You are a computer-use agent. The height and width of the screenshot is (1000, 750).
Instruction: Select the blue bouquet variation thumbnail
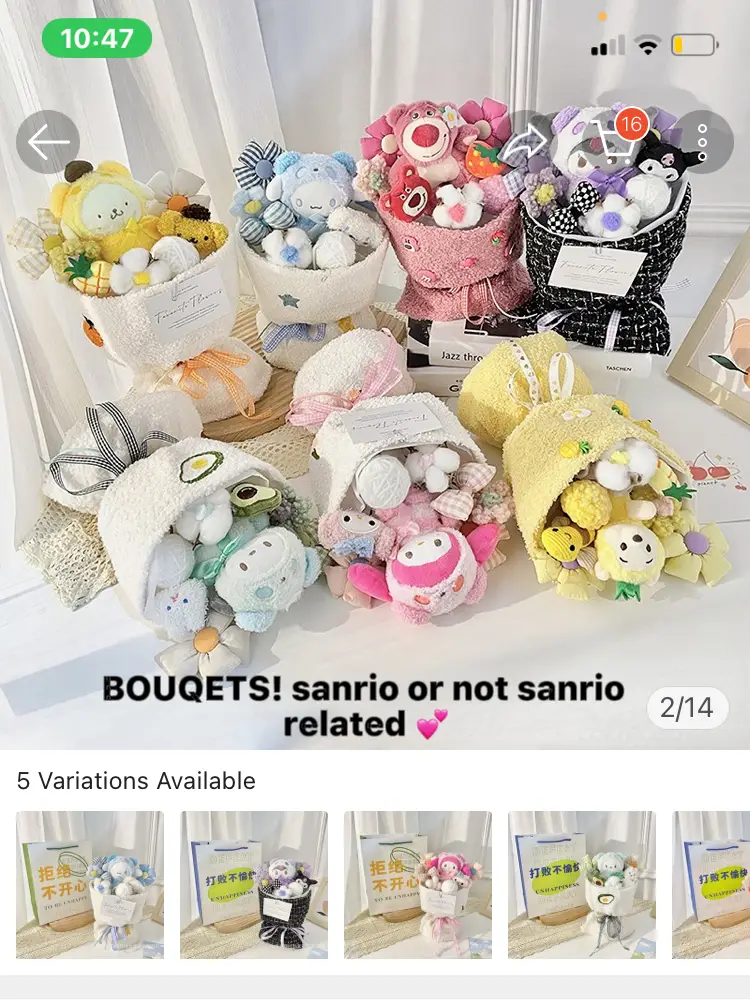pos(90,885)
